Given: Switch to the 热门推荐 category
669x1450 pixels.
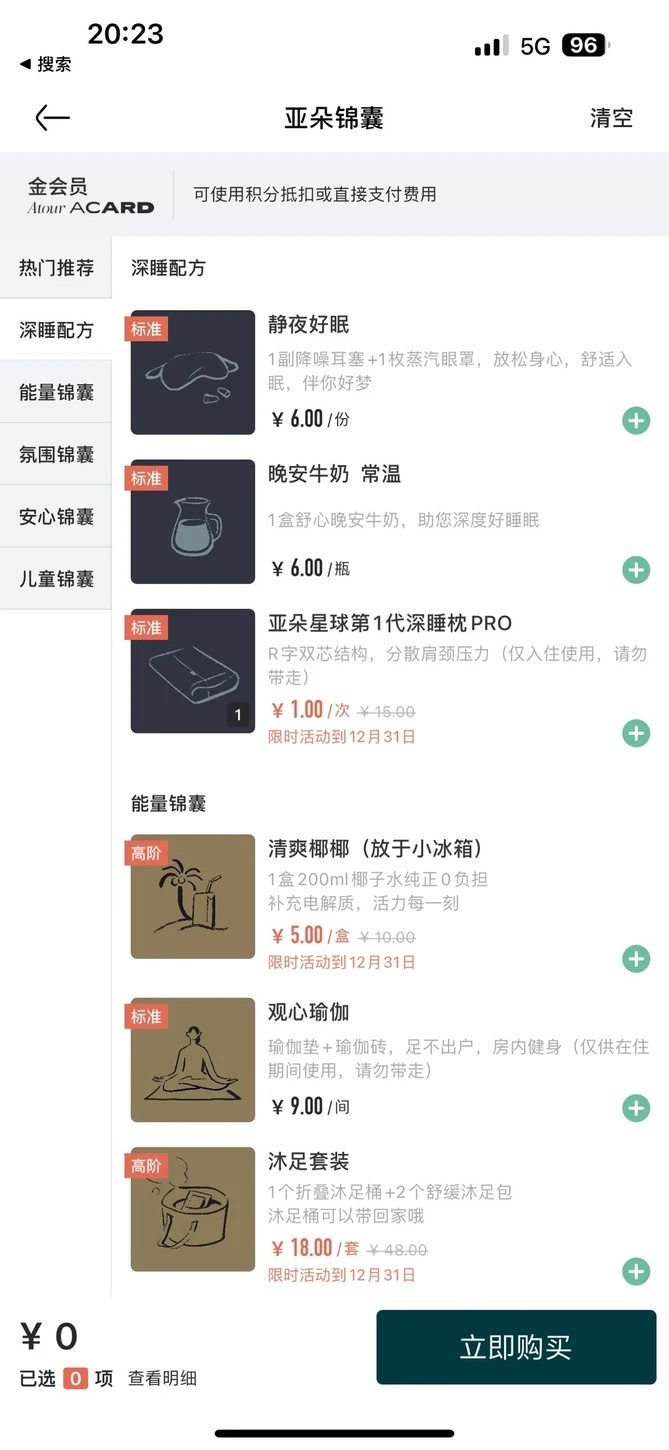Looking at the screenshot, I should (x=56, y=268).
